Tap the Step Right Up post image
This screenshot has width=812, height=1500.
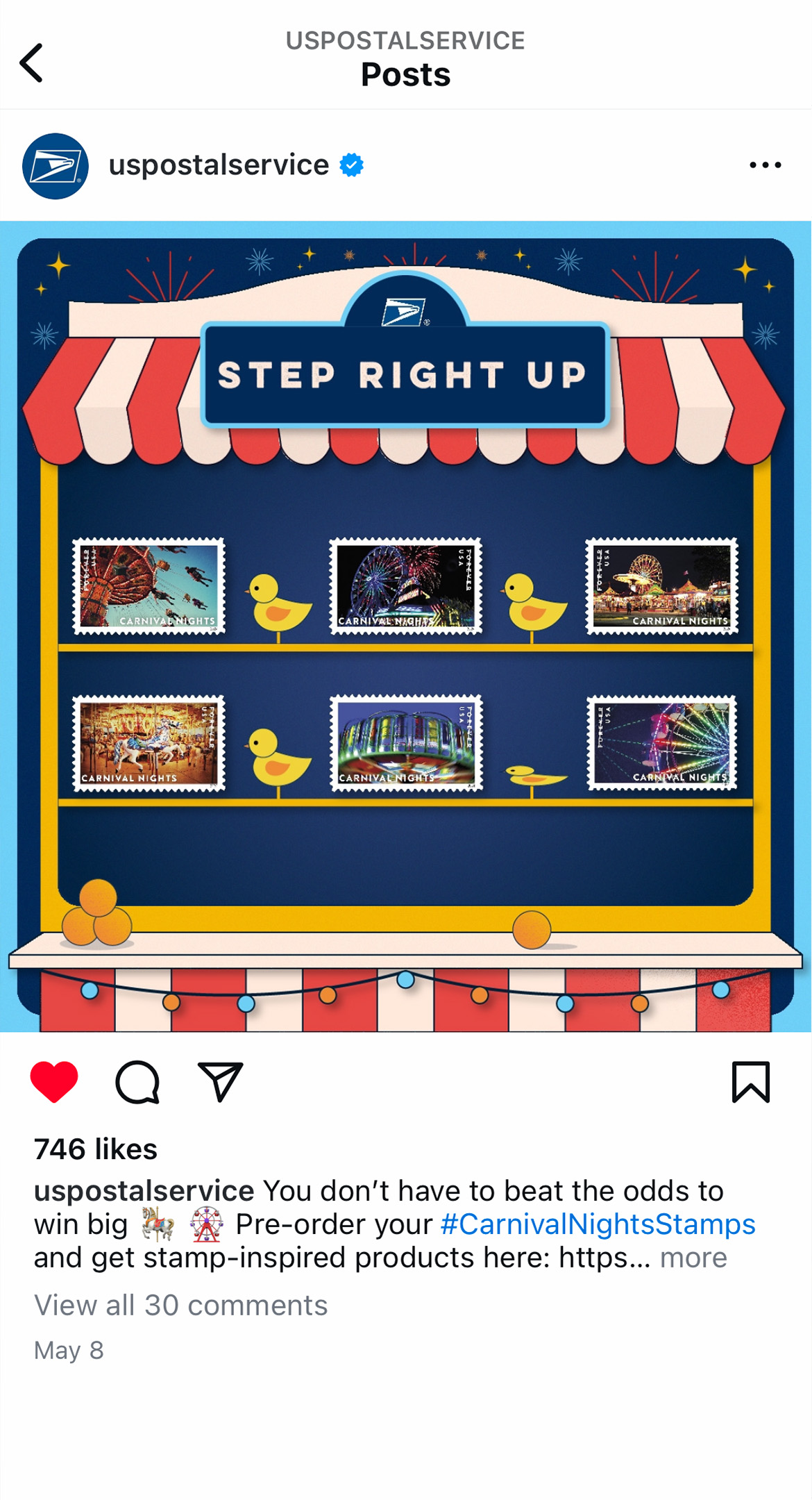(406, 625)
